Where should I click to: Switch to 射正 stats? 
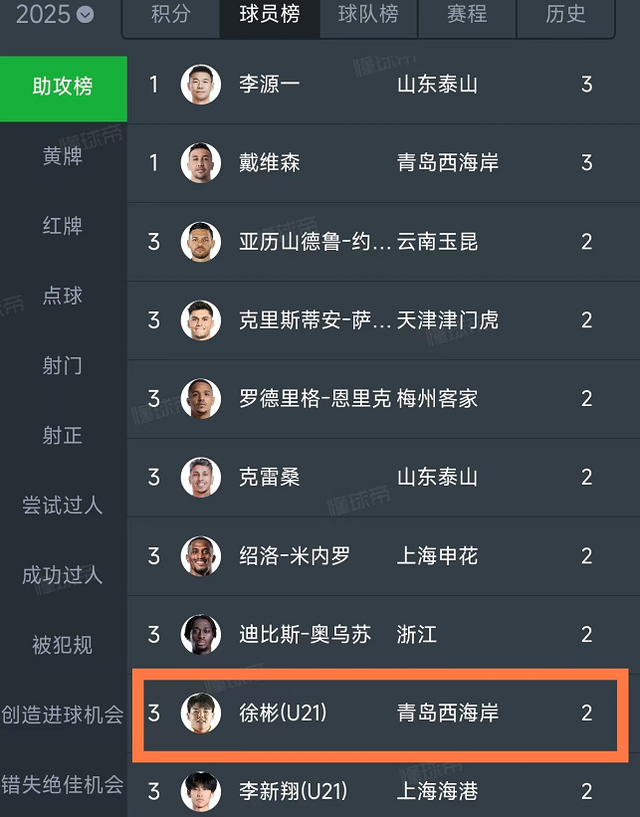[x=62, y=436]
